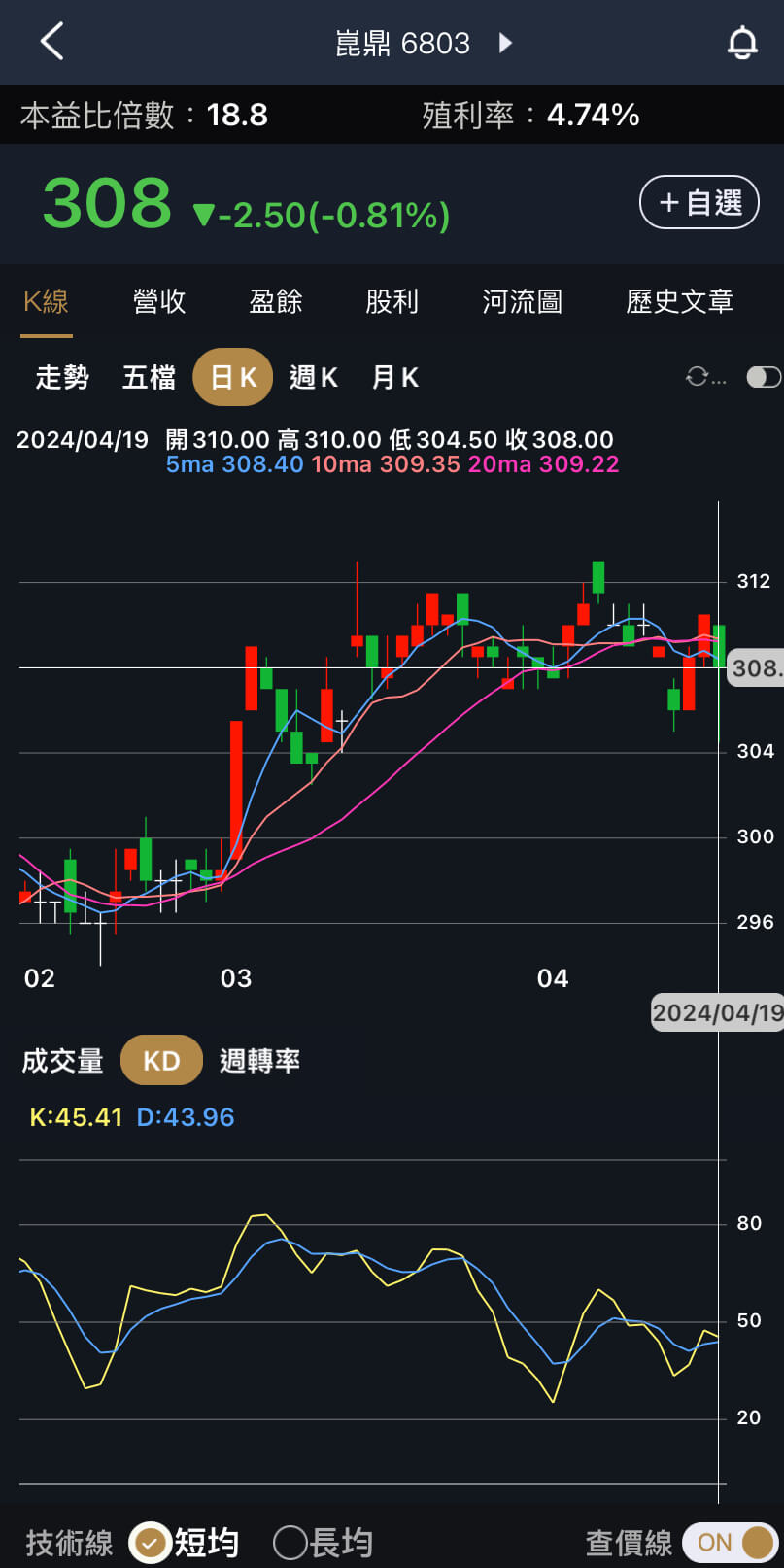Screen dimensions: 784x1568
Task: Toggle the switch beside the refresh icon
Action: 763,377
